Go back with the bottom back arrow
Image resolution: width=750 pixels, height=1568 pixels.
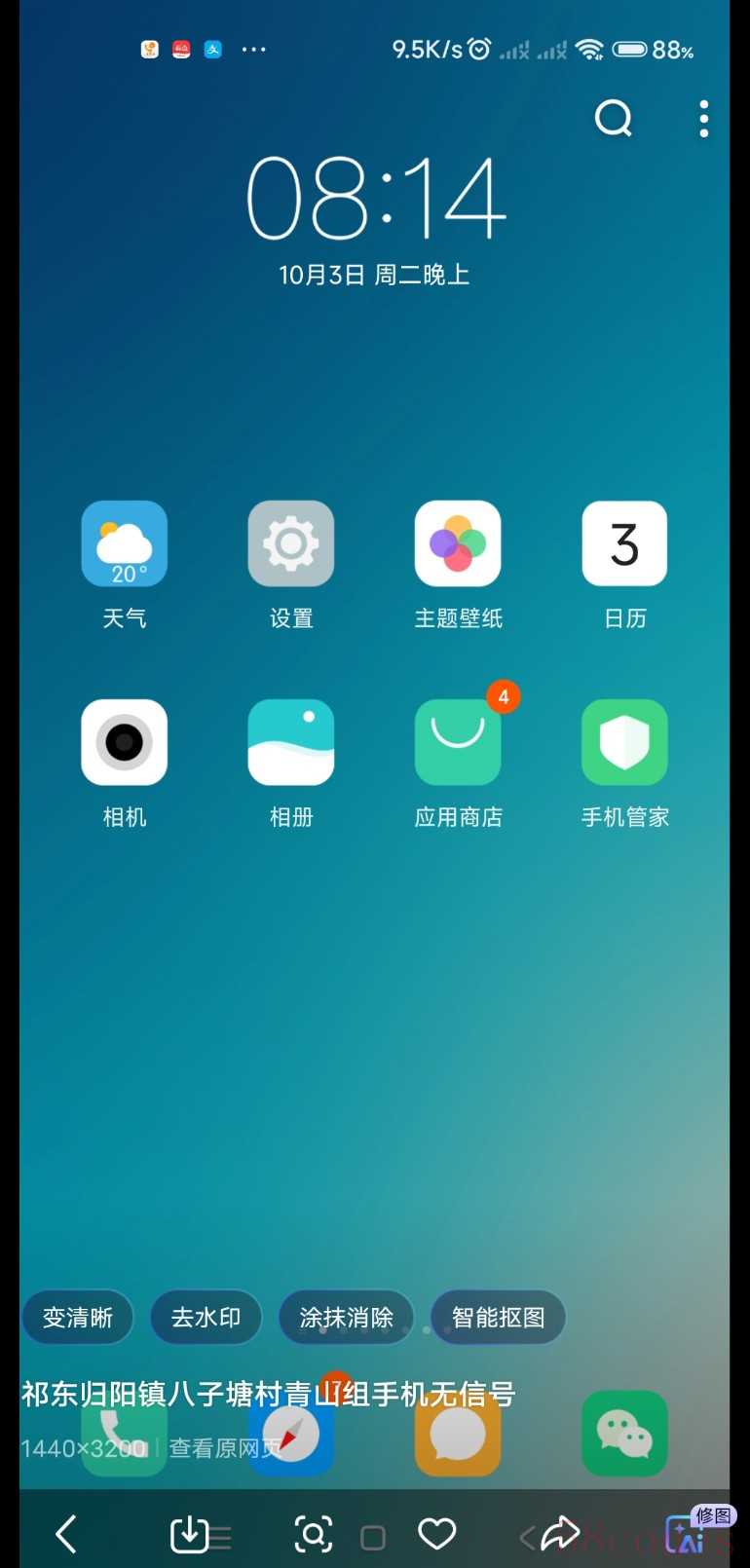pos(66,1534)
